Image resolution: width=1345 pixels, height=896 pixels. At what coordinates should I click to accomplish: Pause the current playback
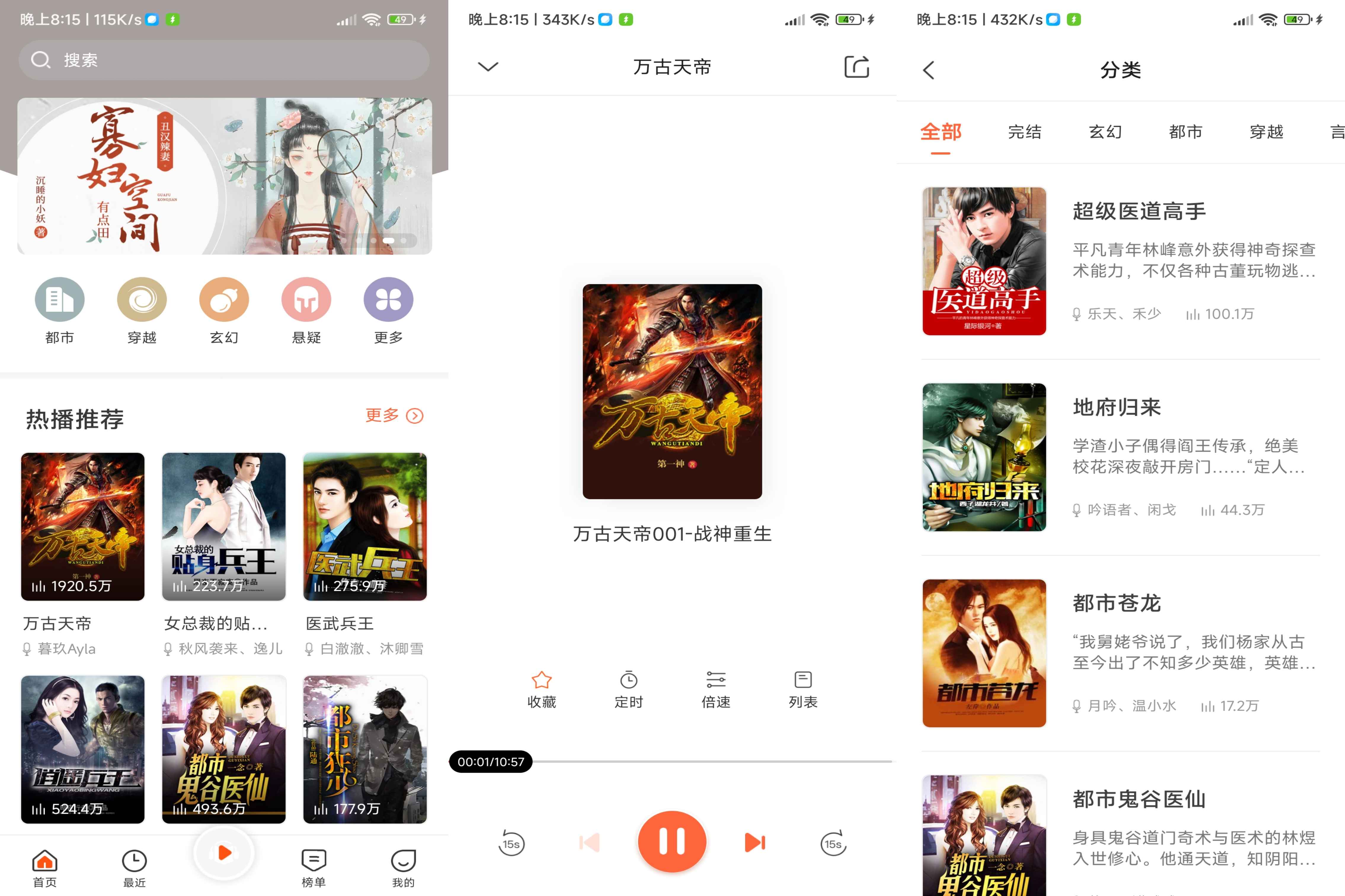[672, 842]
